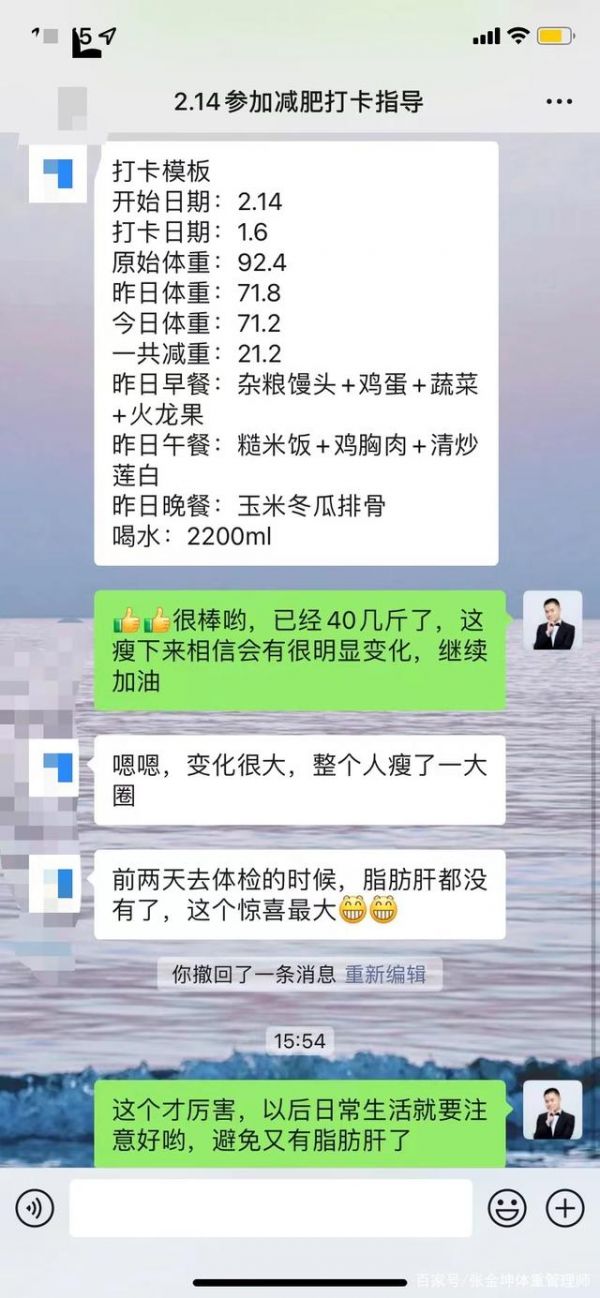
Task: Open the chat overflow menu (three dots)
Action: click(x=558, y=102)
